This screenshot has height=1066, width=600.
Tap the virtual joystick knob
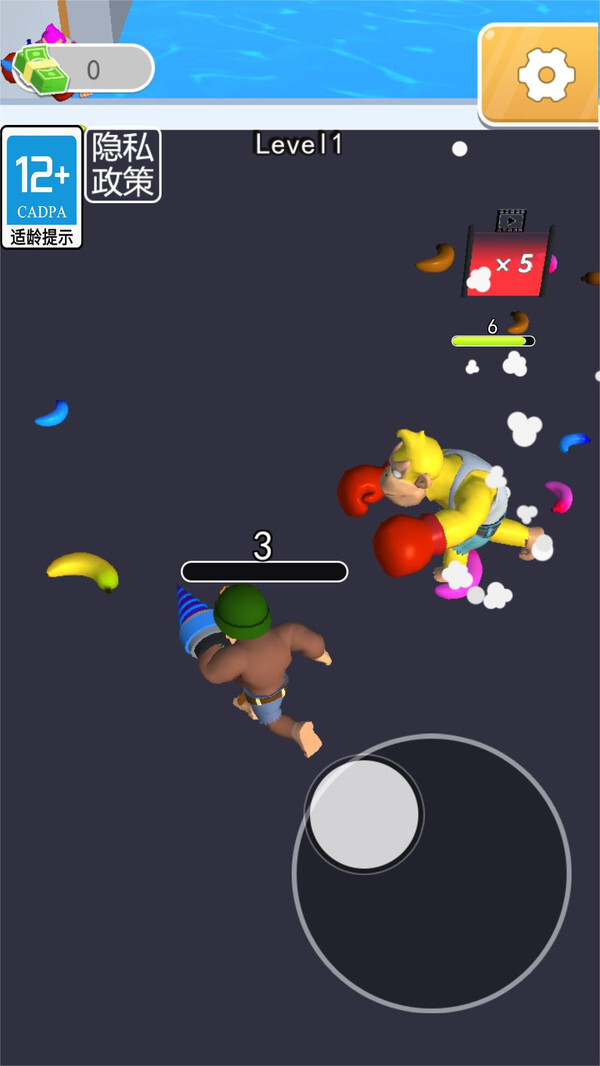(x=364, y=813)
